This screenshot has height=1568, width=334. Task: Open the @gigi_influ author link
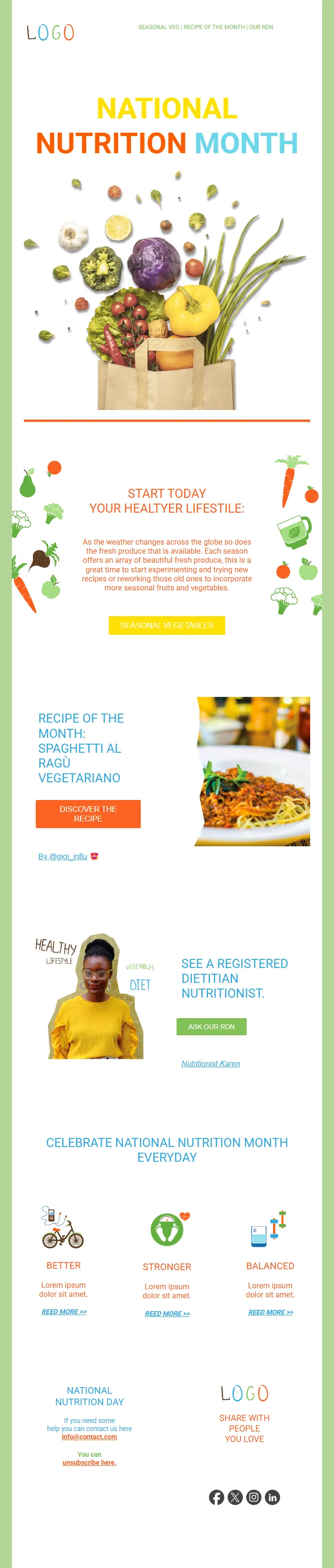63,856
